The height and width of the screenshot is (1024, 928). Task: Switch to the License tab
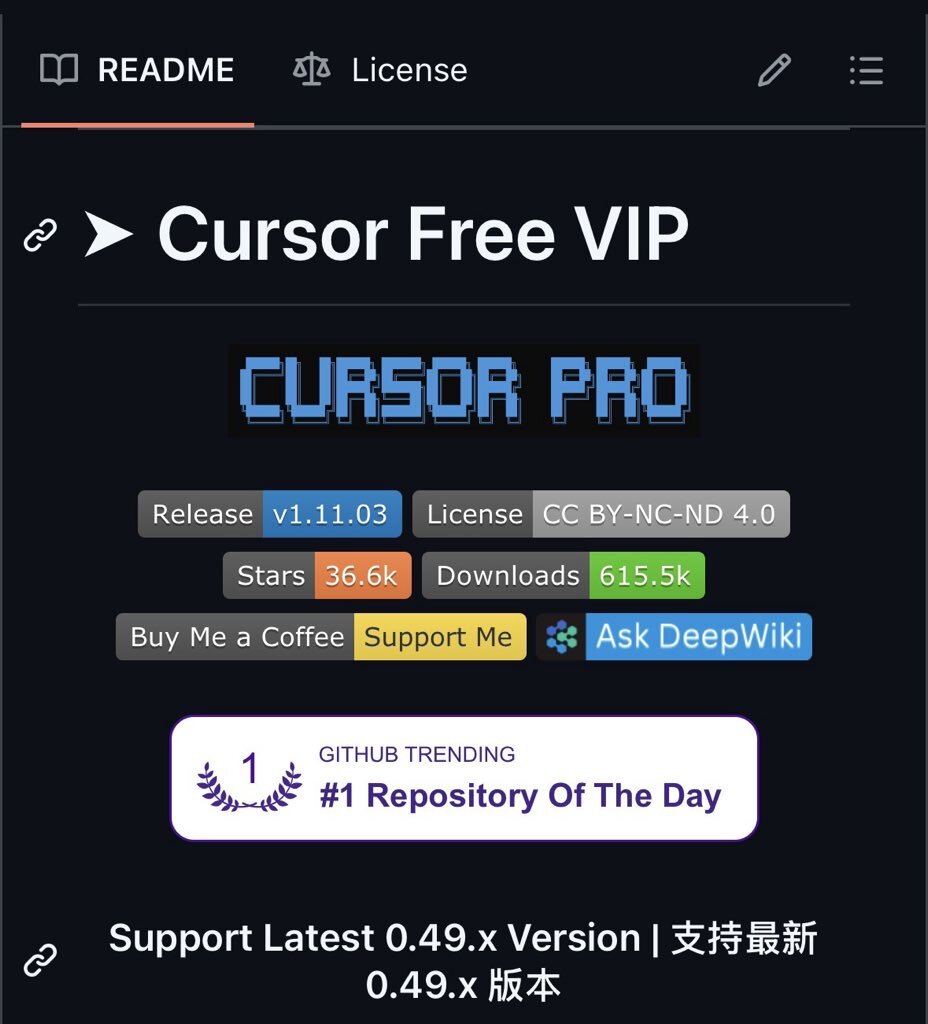point(380,70)
